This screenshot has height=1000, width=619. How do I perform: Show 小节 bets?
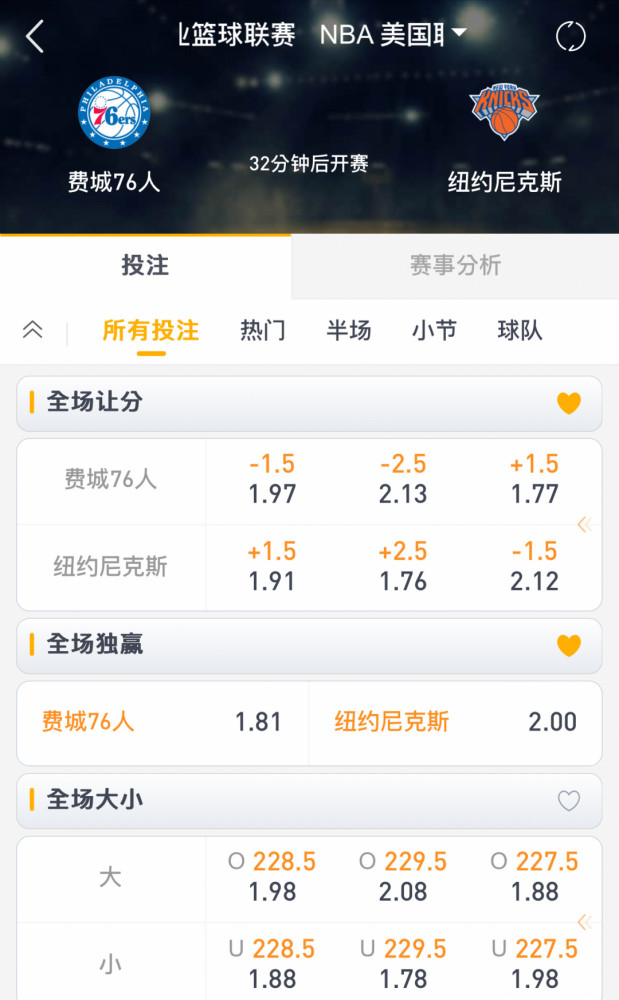click(434, 330)
